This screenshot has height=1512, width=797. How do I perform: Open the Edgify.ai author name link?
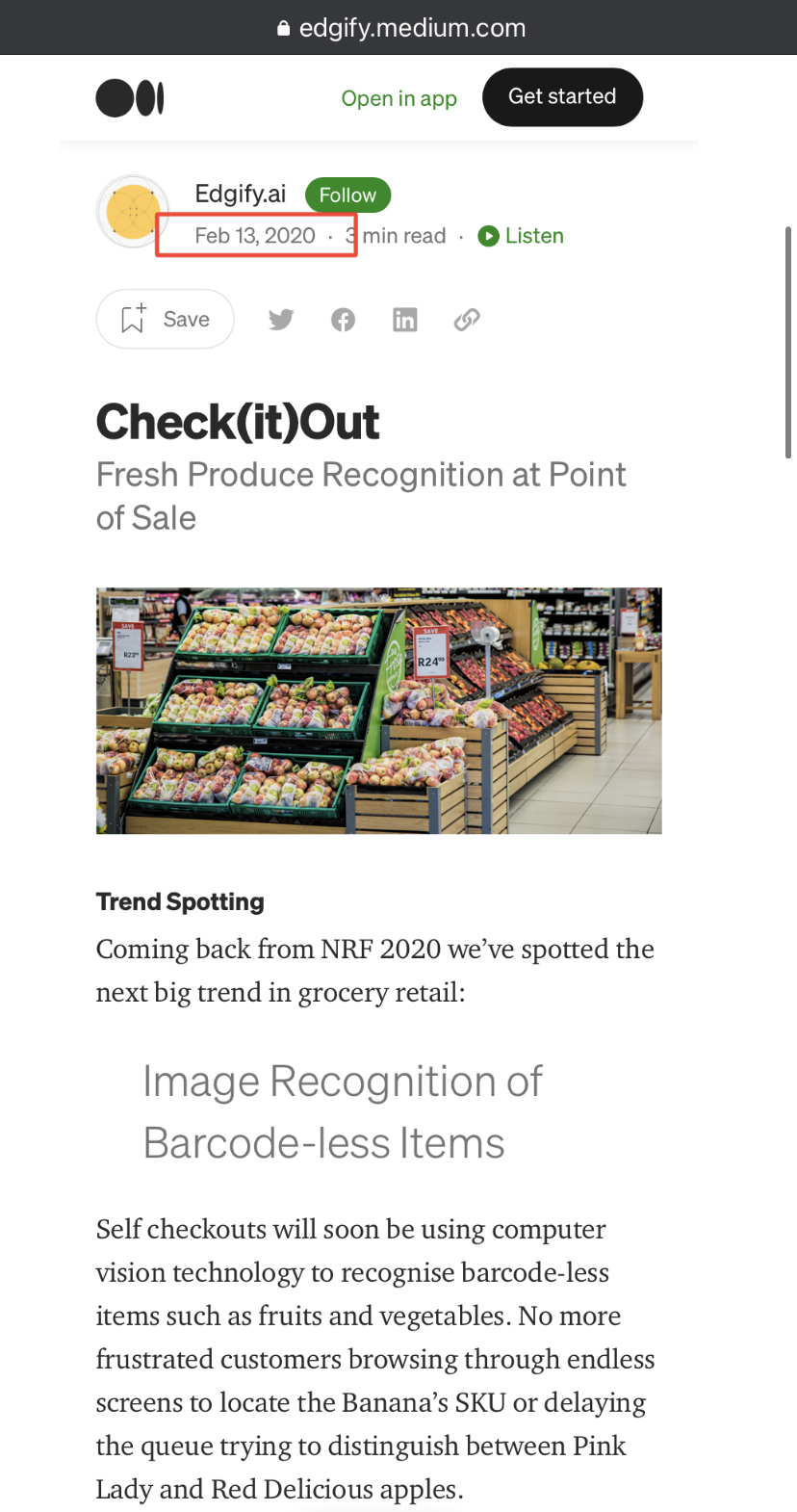tap(241, 194)
